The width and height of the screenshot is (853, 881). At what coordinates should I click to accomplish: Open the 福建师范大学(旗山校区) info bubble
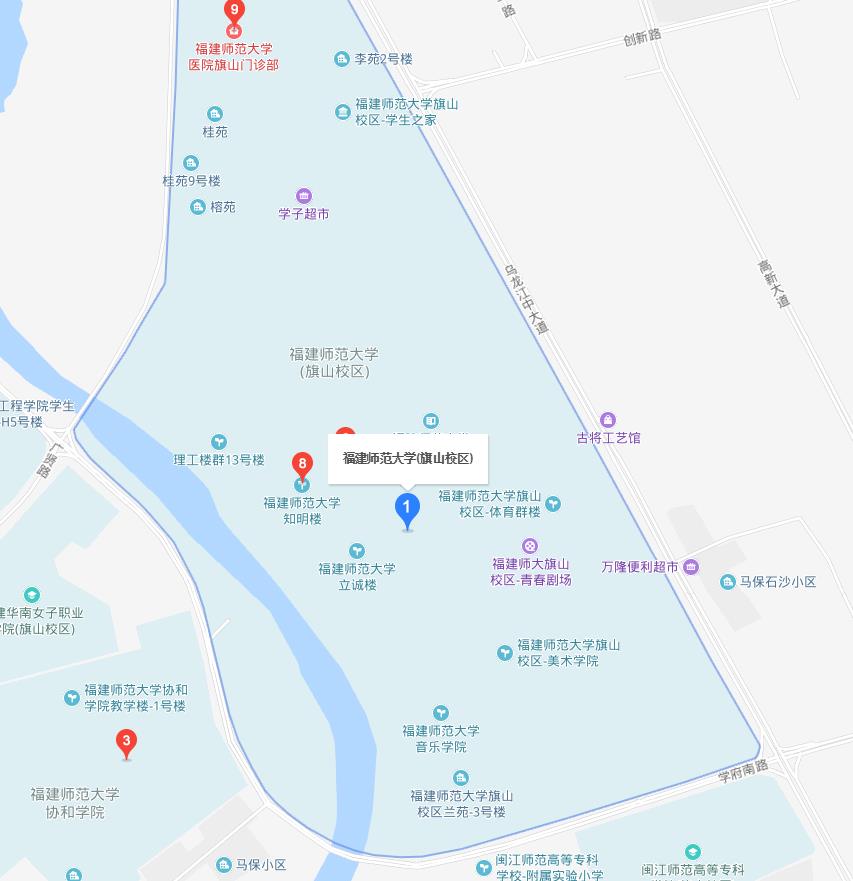[x=408, y=458]
